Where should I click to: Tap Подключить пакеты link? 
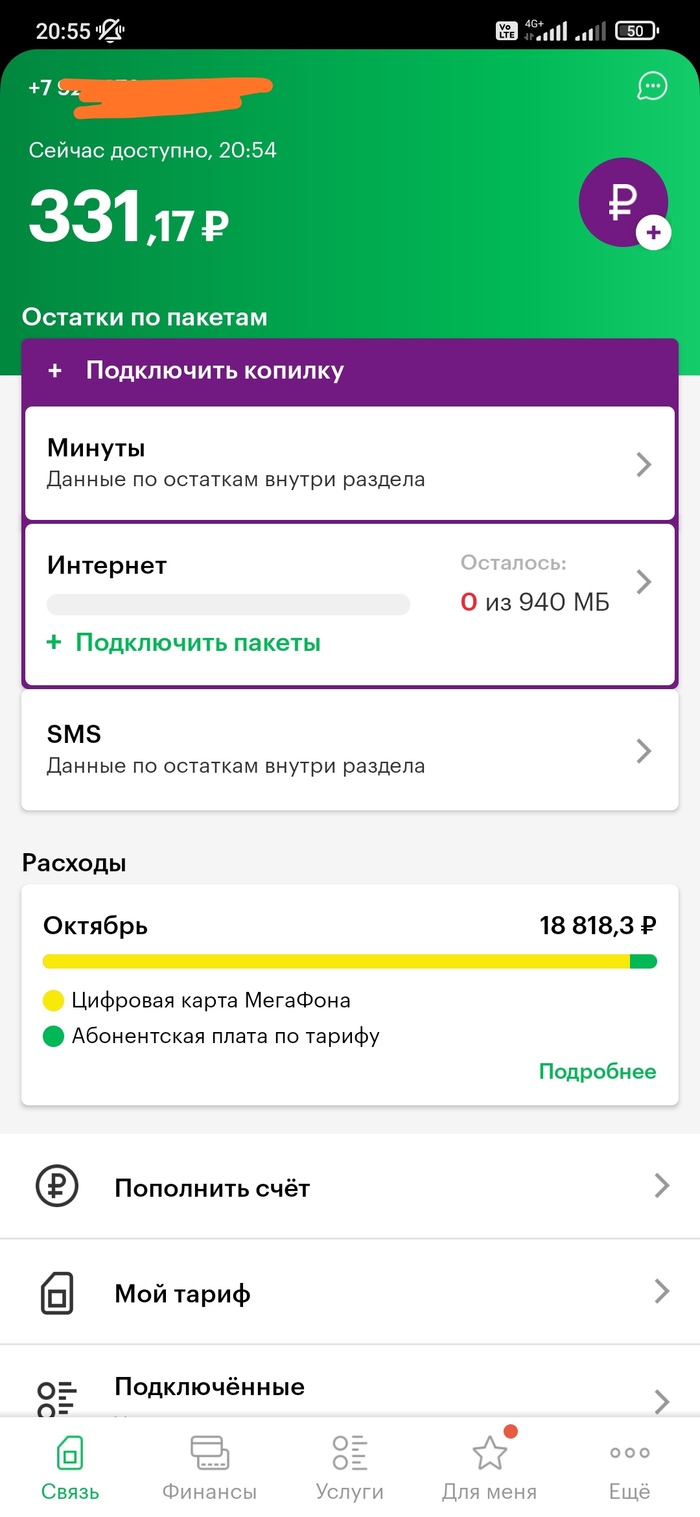[x=197, y=642]
